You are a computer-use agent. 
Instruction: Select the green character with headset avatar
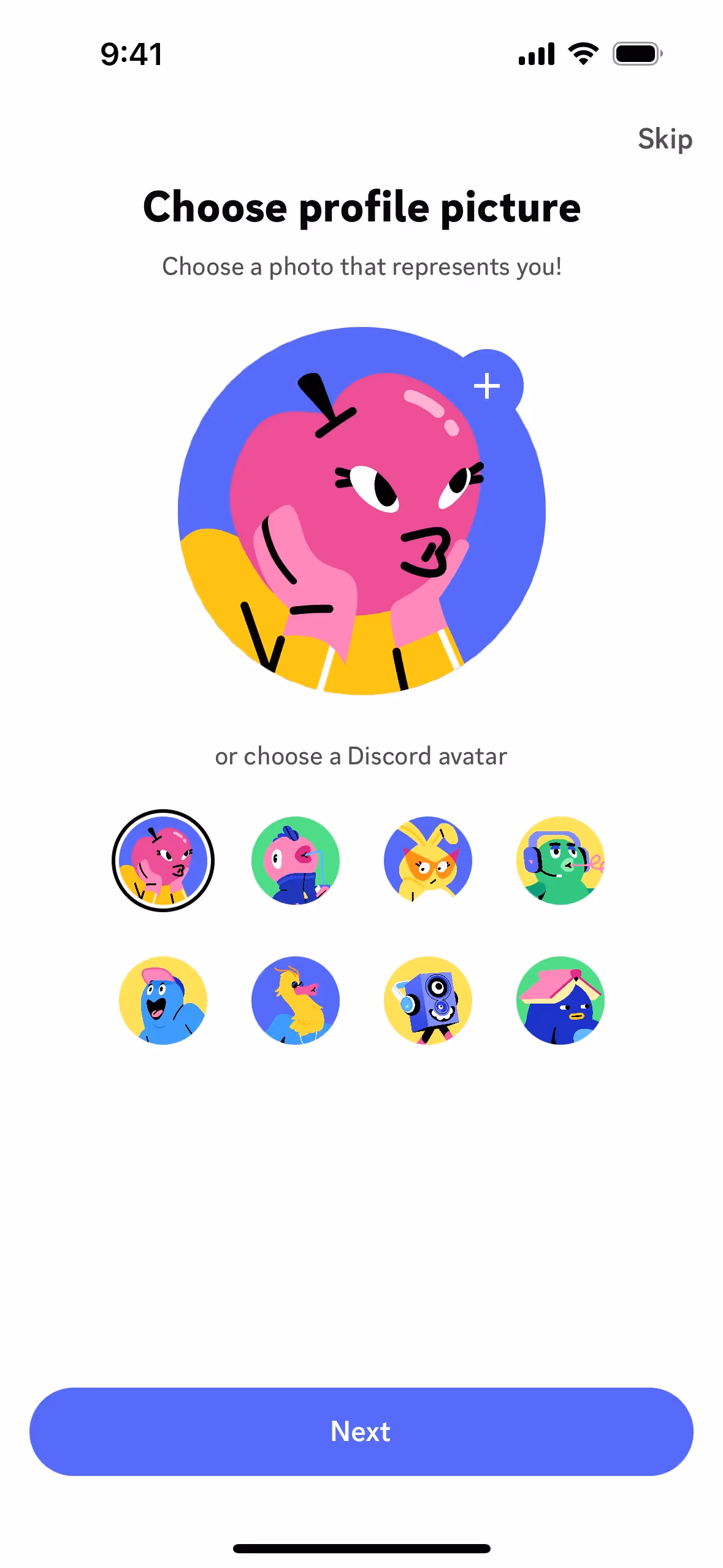point(560,861)
